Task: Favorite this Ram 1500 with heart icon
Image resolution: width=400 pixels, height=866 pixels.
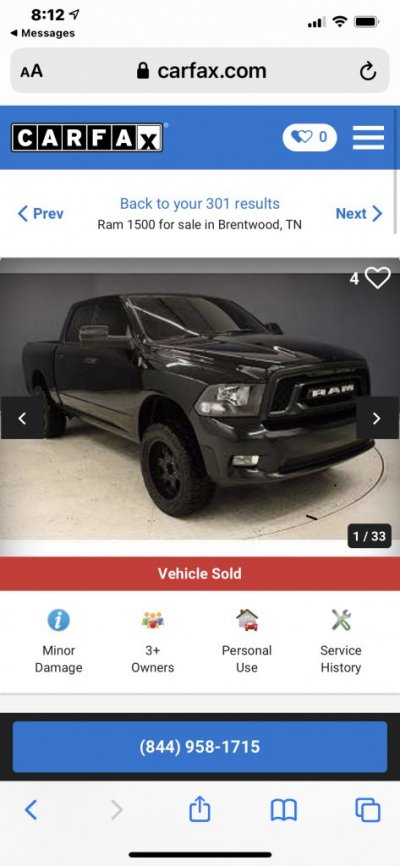Action: pyautogui.click(x=377, y=278)
